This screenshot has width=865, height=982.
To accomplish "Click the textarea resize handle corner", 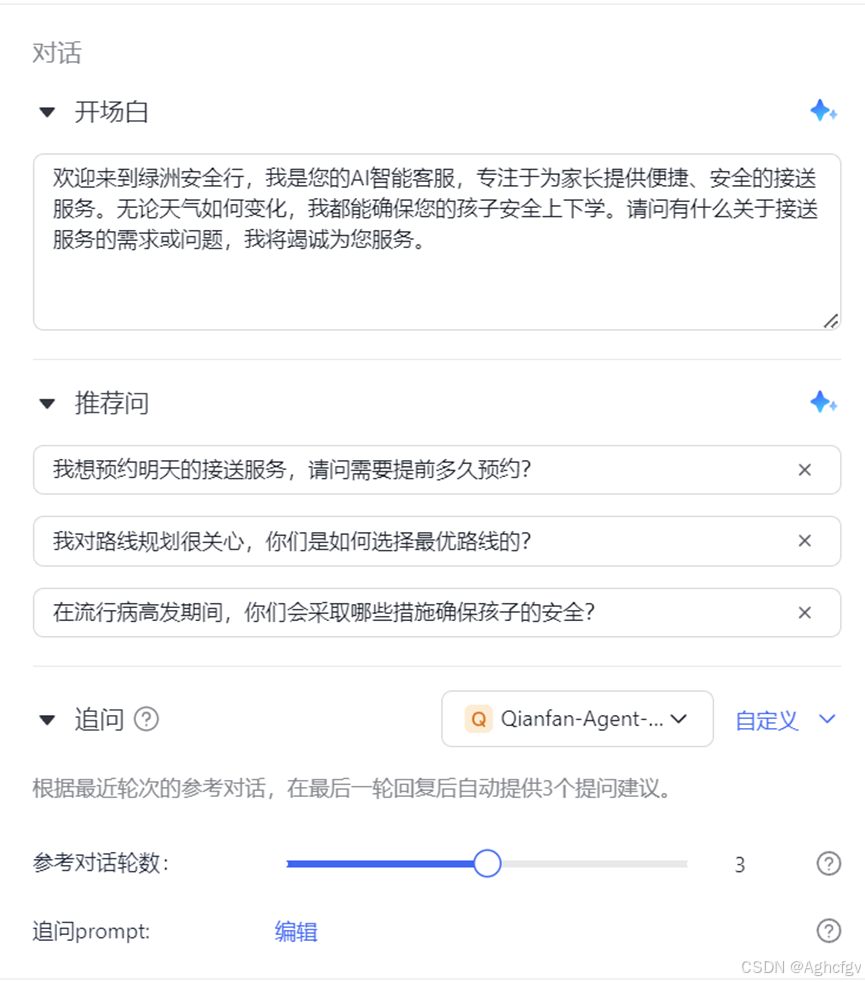I will 833,321.
